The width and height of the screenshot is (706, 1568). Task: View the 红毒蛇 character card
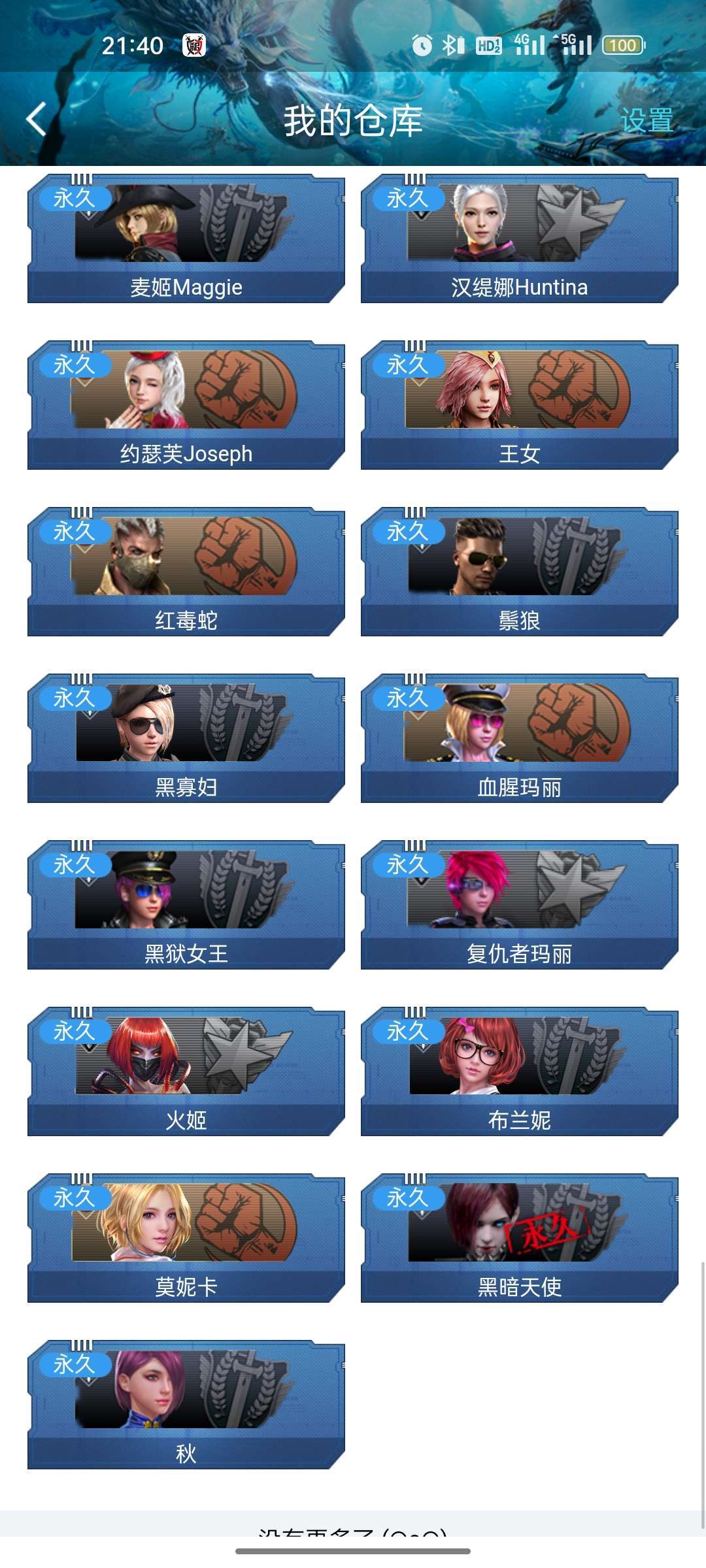[186, 572]
